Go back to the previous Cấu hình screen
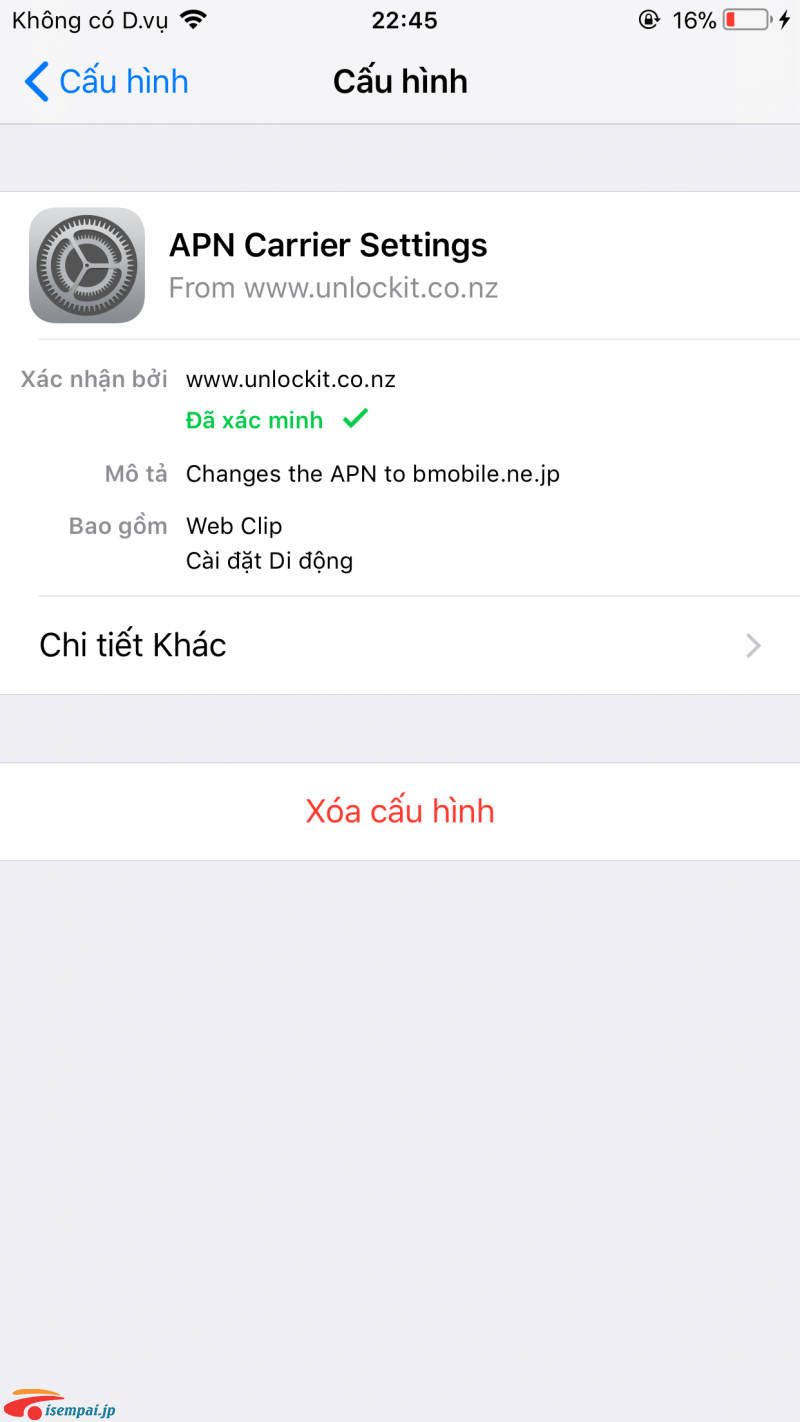This screenshot has width=800, height=1422. [x=106, y=81]
